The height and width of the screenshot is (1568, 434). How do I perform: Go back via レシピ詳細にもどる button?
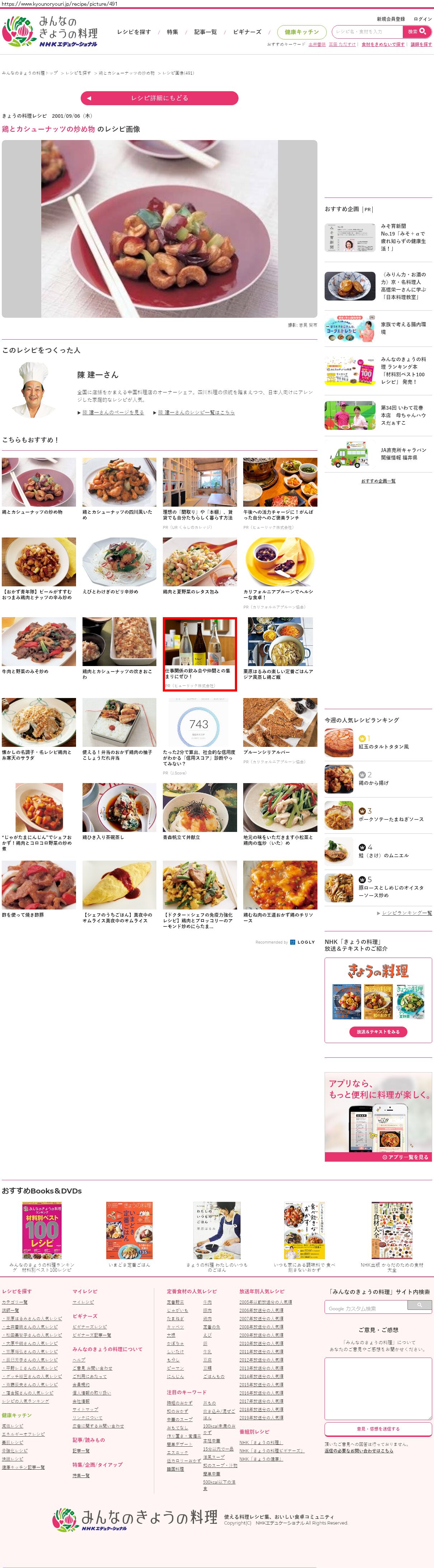[x=159, y=98]
